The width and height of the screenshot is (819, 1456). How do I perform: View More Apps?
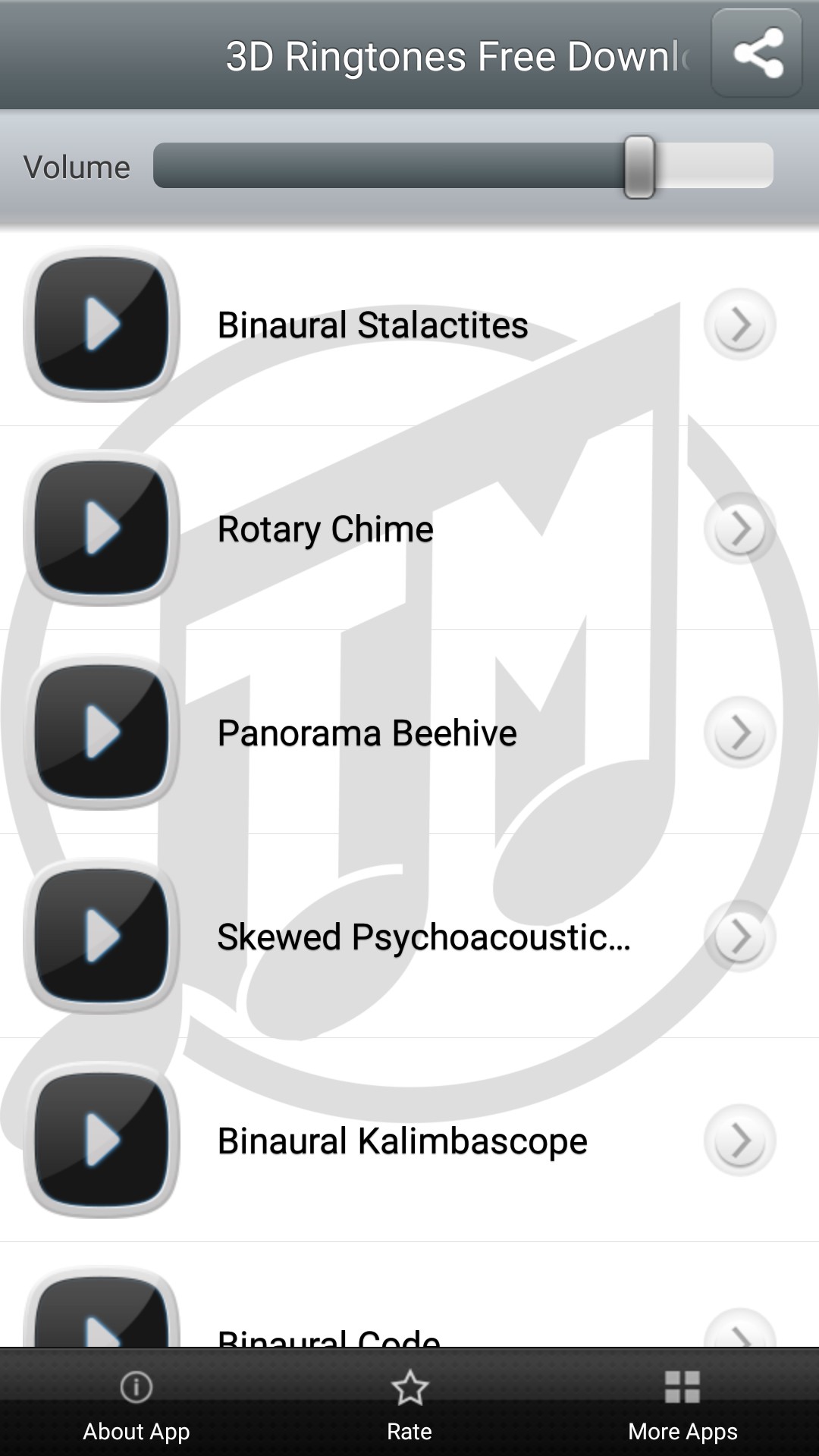pyautogui.click(x=682, y=1404)
